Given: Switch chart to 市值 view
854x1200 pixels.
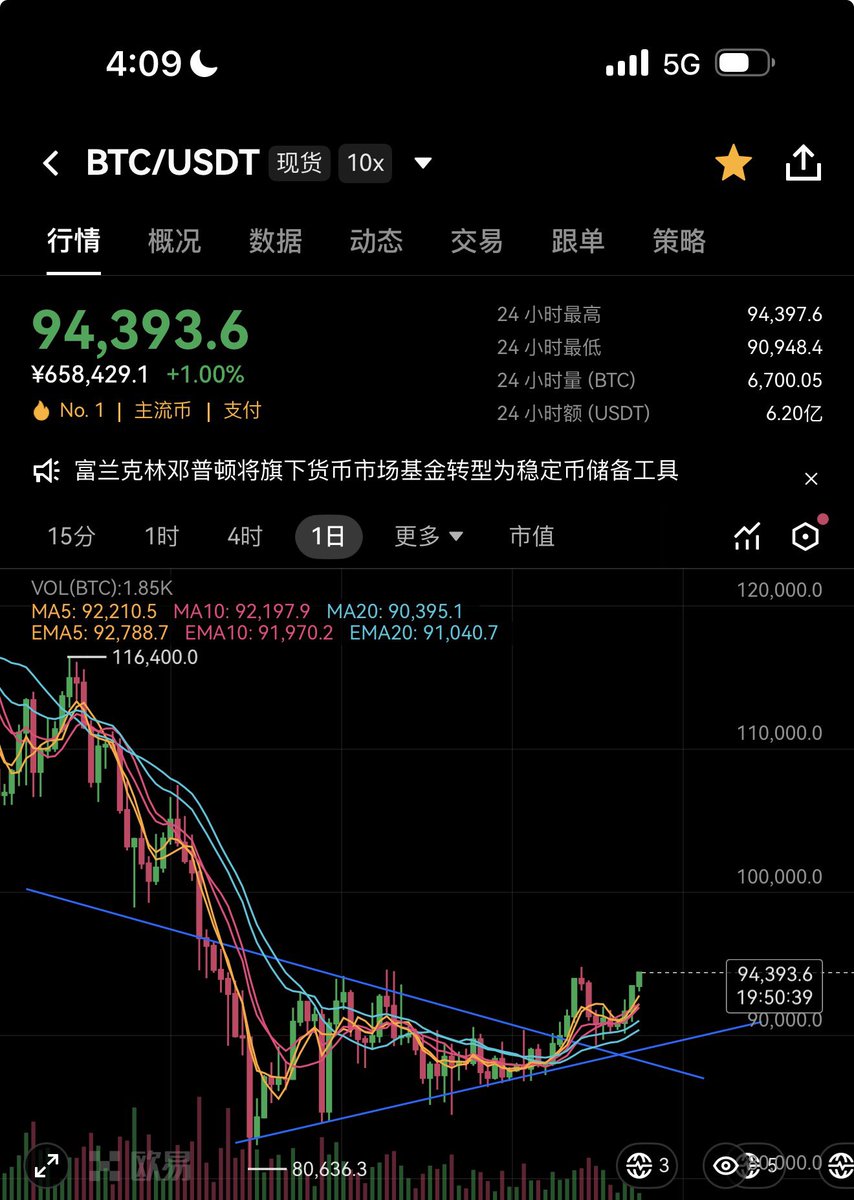Looking at the screenshot, I should 532,537.
